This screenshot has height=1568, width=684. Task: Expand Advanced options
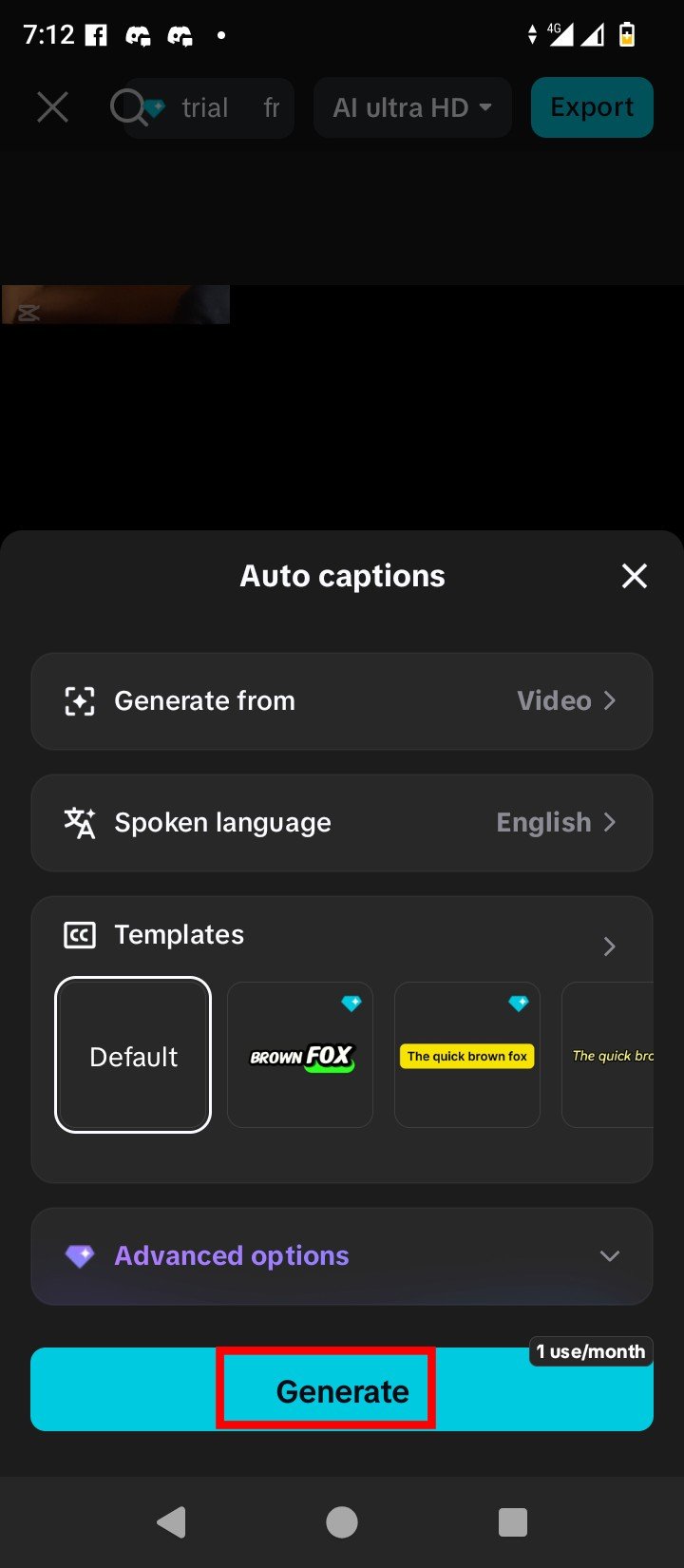click(x=342, y=1256)
